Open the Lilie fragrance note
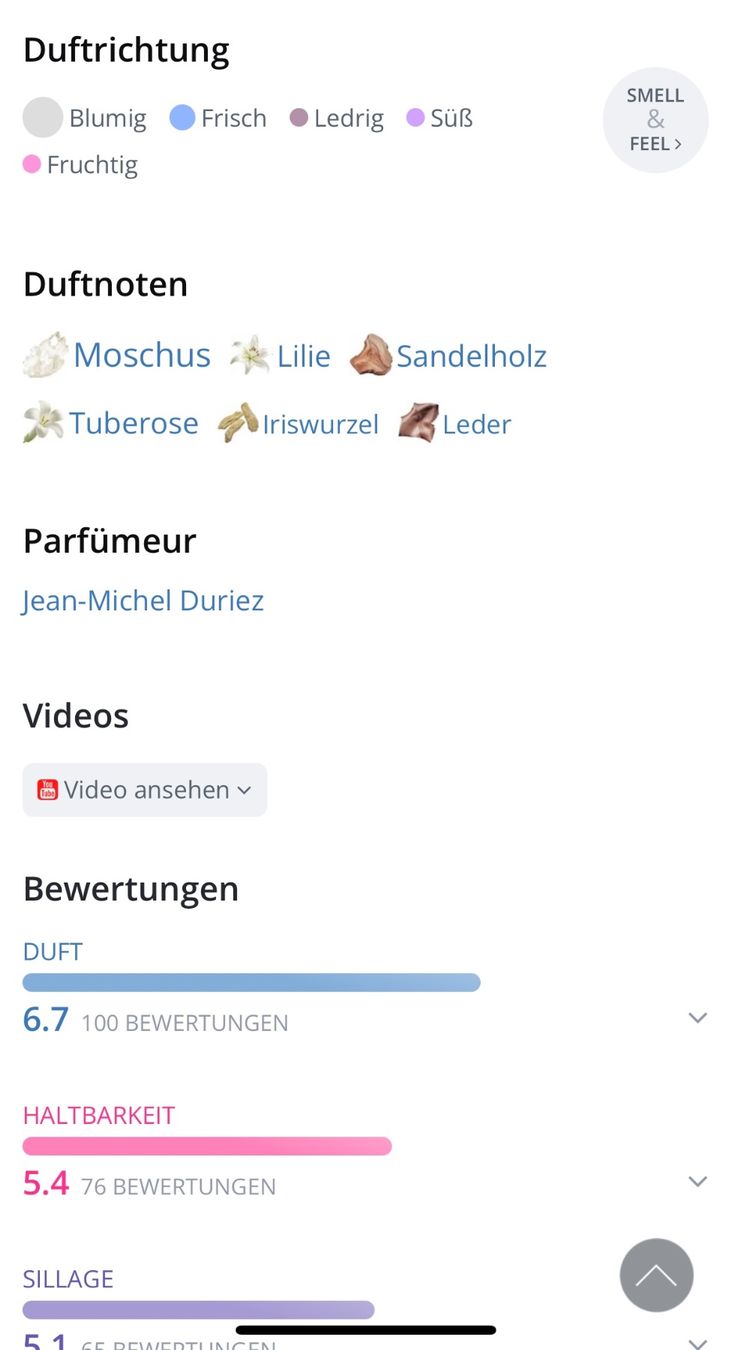The width and height of the screenshot is (731, 1350). [x=280, y=356]
